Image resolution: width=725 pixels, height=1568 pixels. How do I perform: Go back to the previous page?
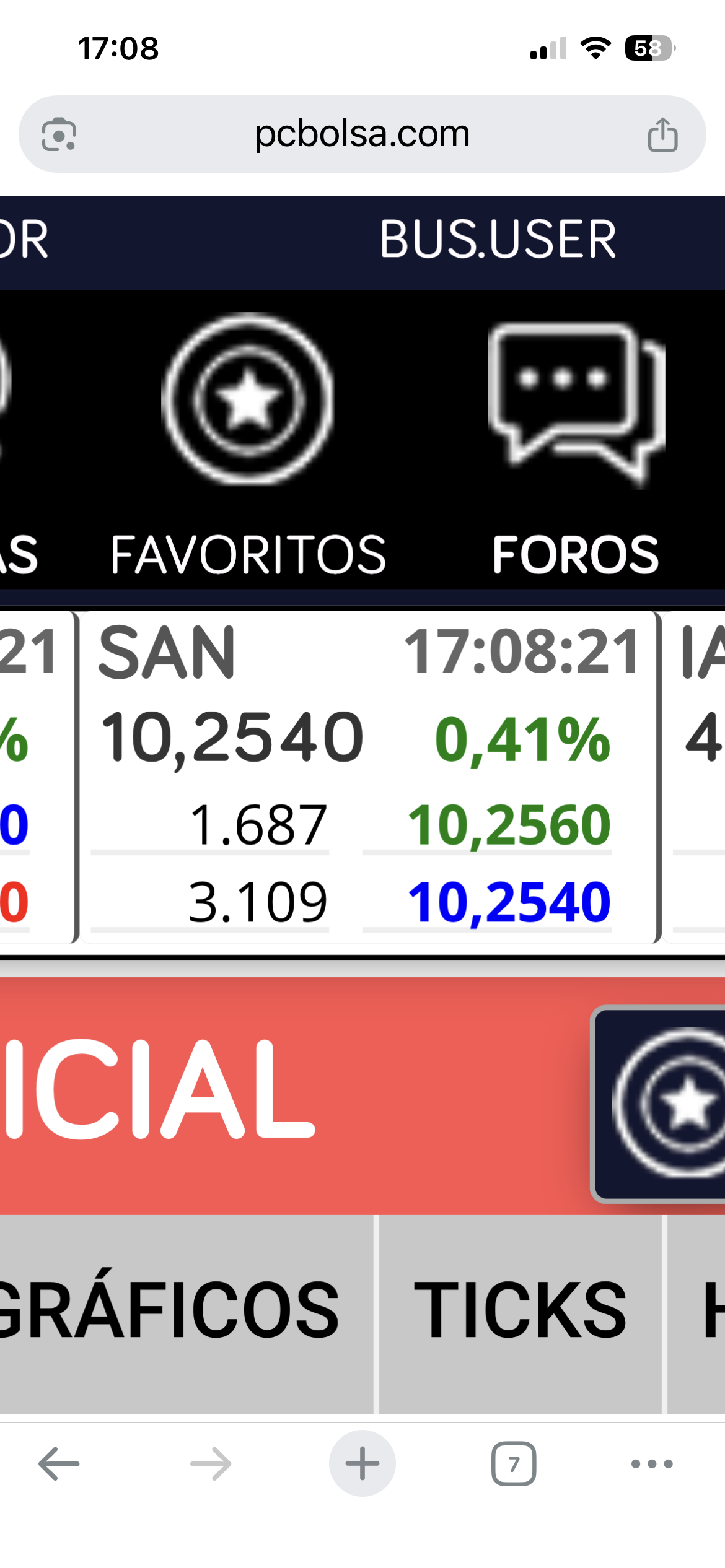coord(59,1464)
